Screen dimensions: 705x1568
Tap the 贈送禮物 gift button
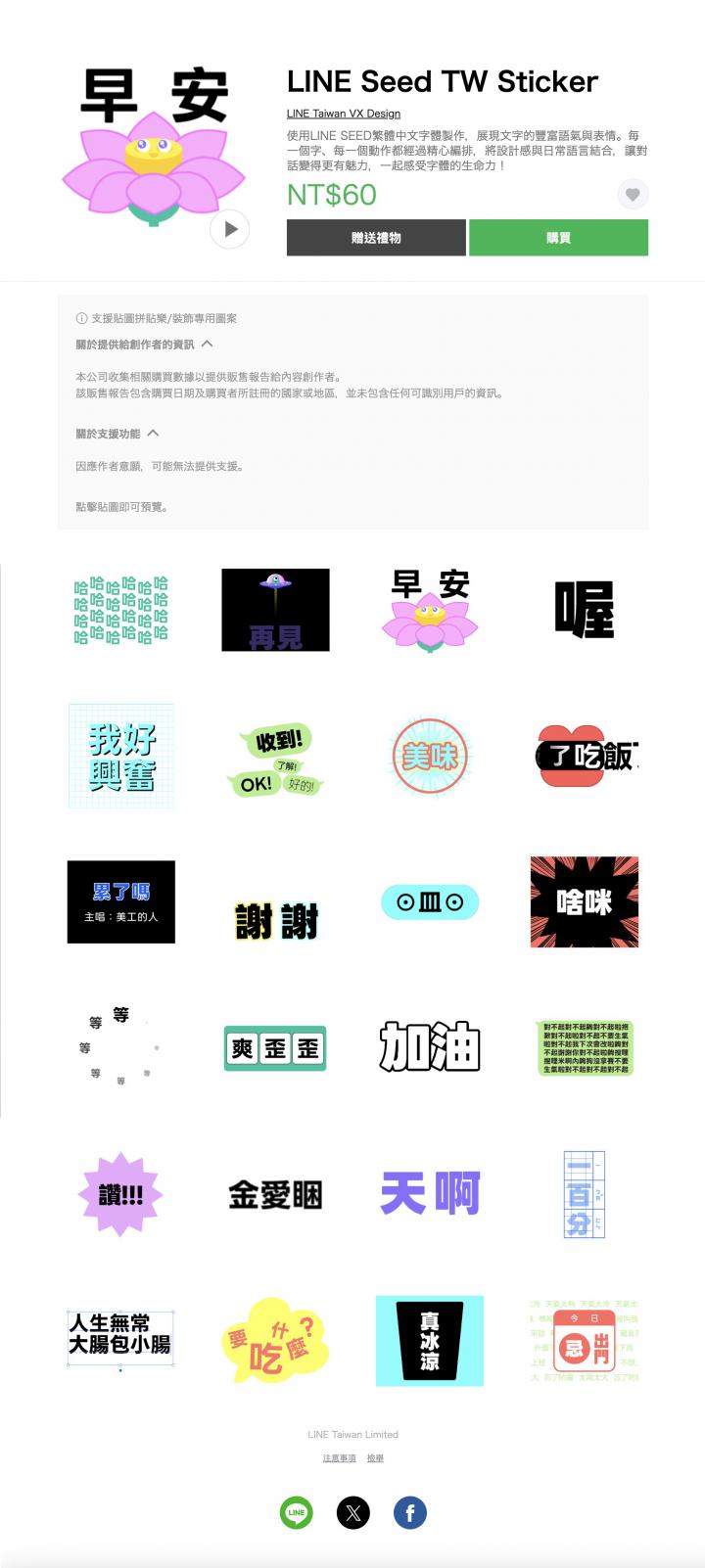click(x=376, y=238)
